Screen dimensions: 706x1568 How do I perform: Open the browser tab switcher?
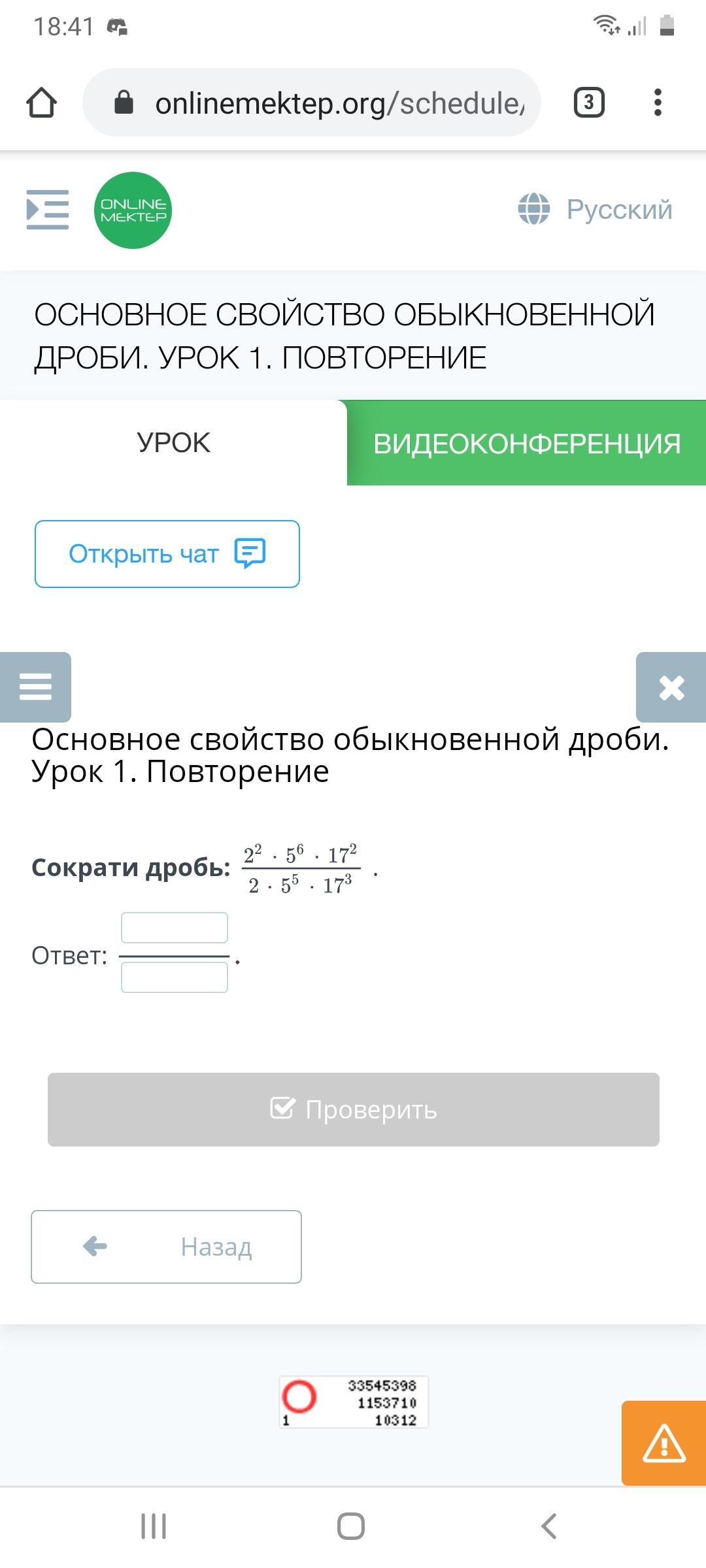(x=589, y=103)
